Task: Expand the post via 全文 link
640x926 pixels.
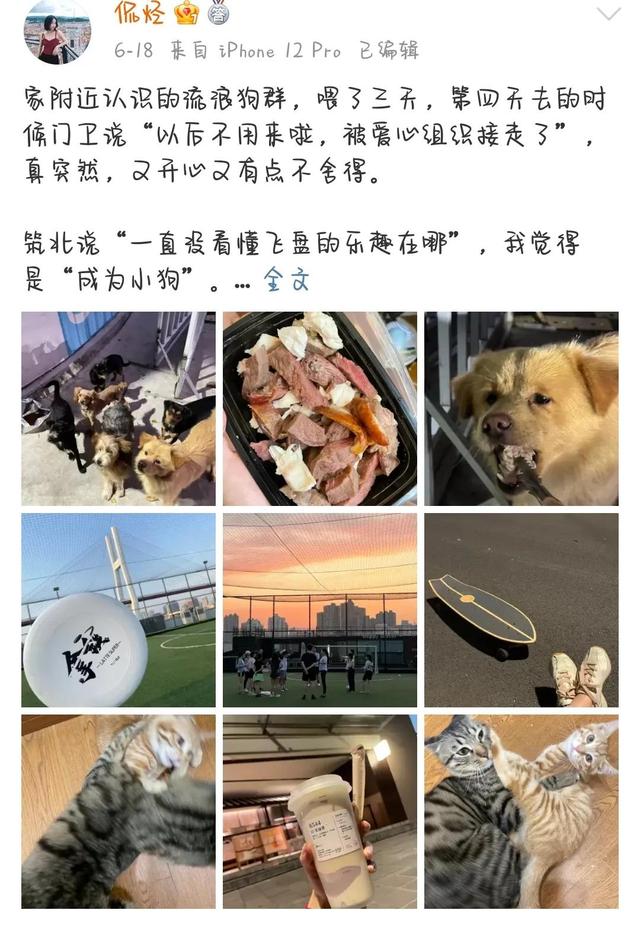Action: point(287,281)
